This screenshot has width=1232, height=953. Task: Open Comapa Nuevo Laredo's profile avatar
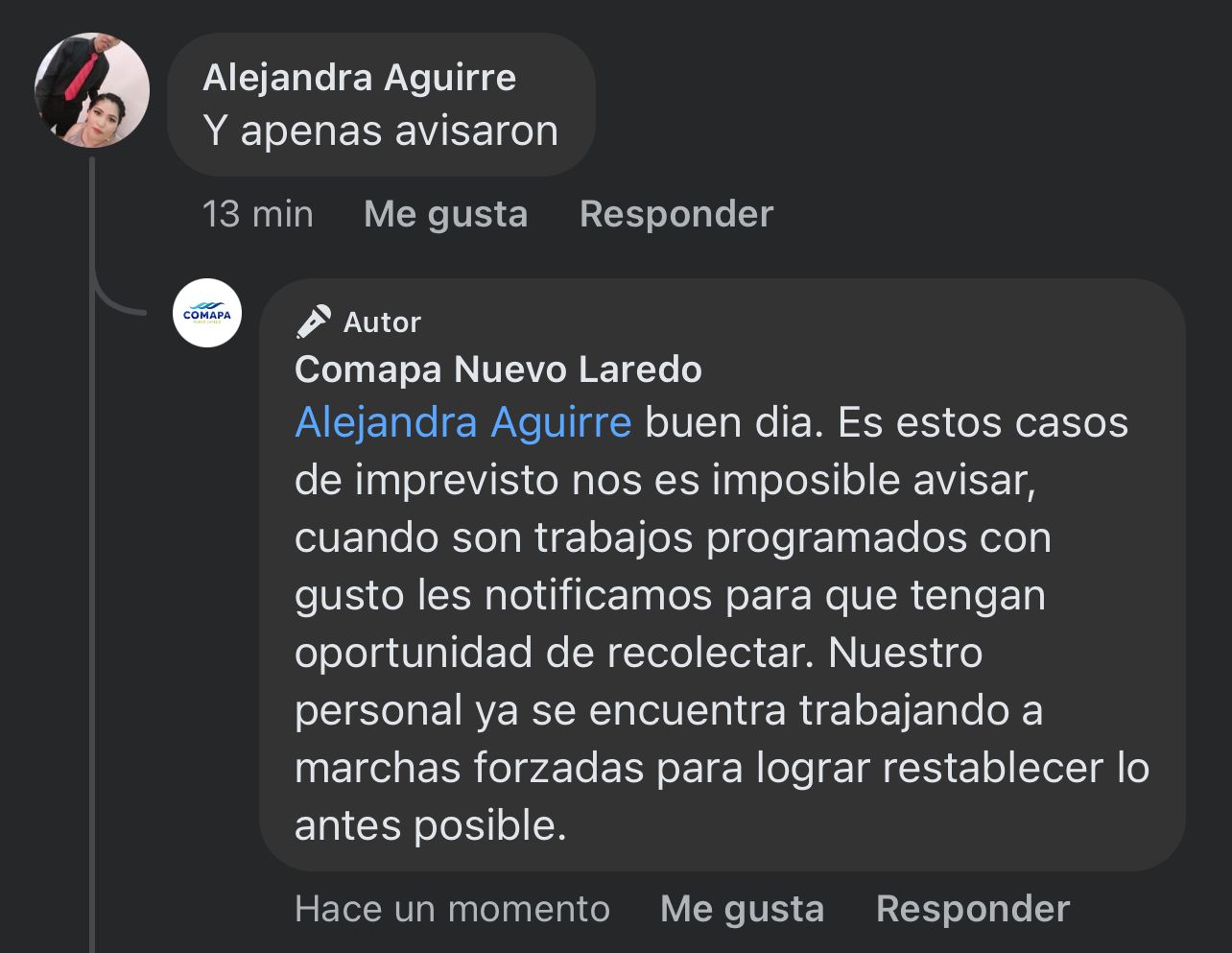(x=207, y=313)
